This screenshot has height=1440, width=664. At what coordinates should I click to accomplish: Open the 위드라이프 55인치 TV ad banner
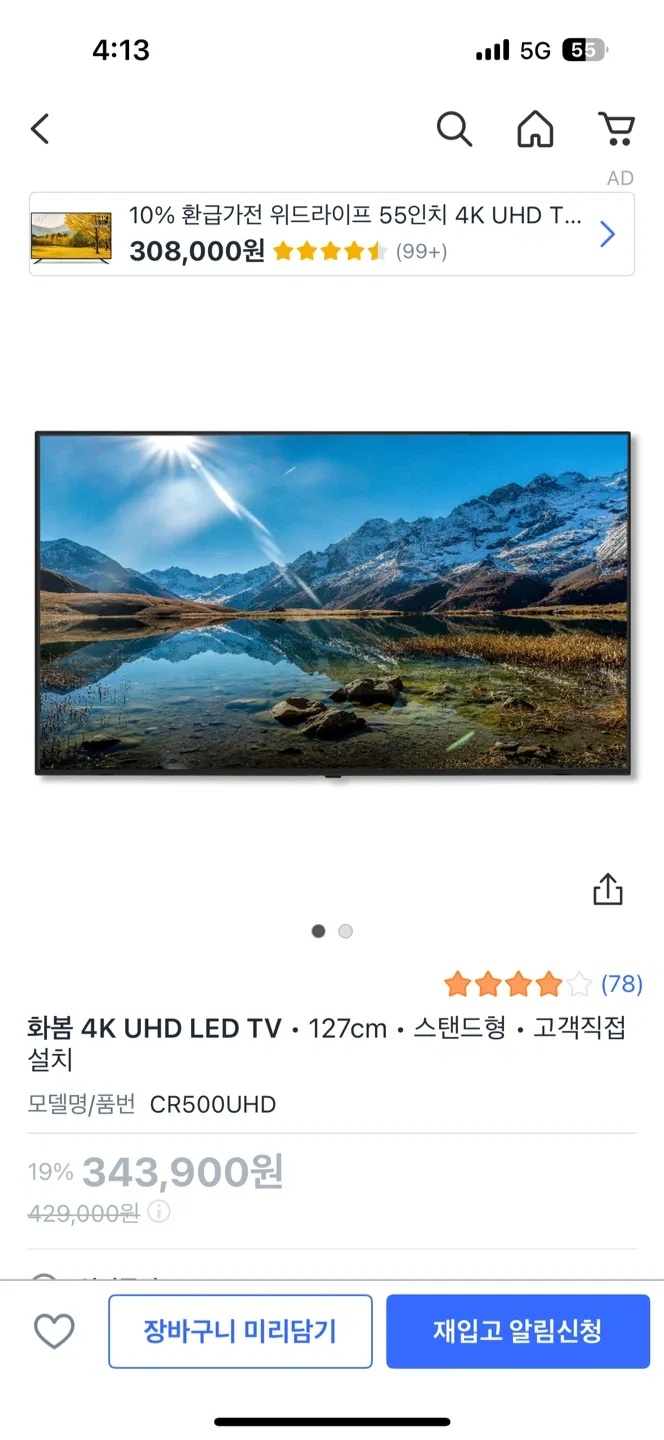[331, 234]
